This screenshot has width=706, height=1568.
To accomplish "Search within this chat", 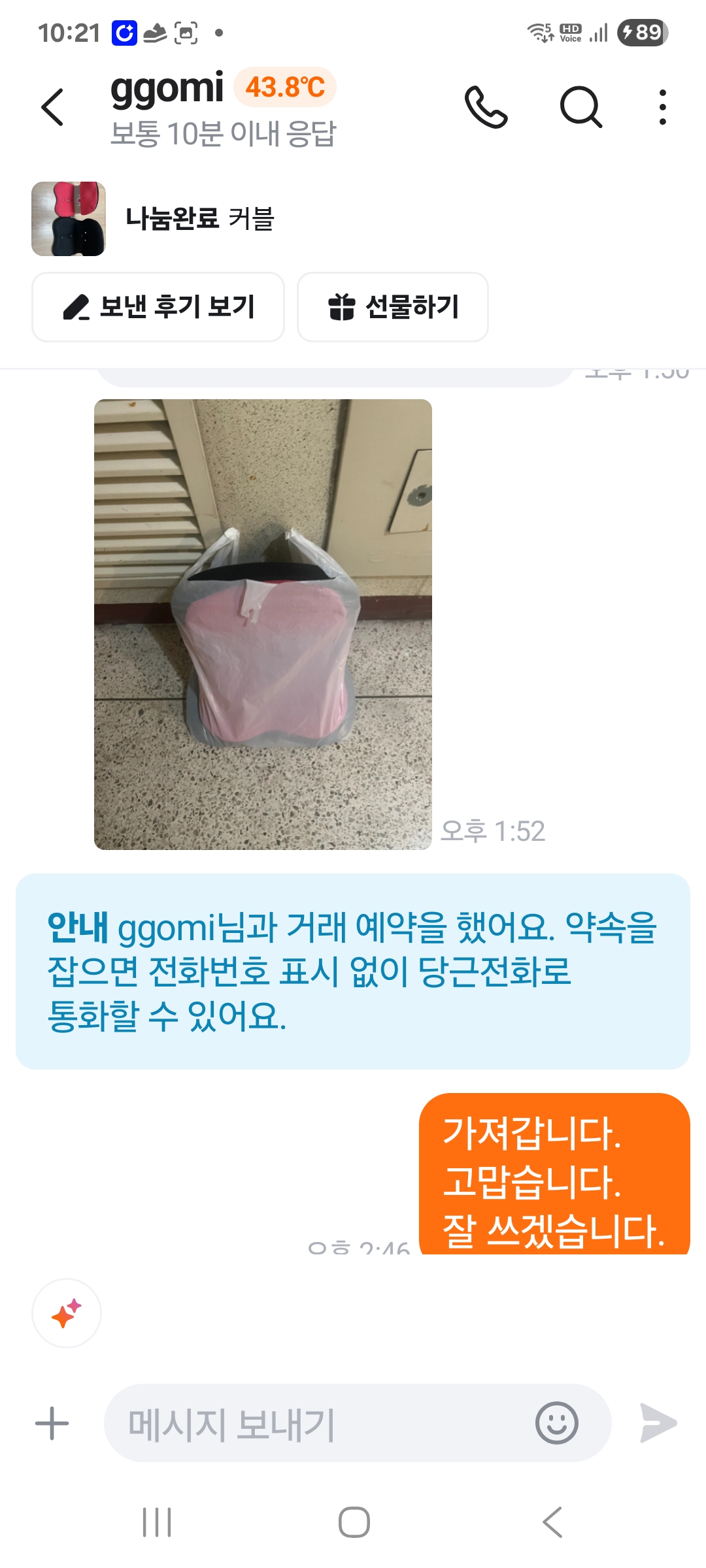I will coord(580,107).
